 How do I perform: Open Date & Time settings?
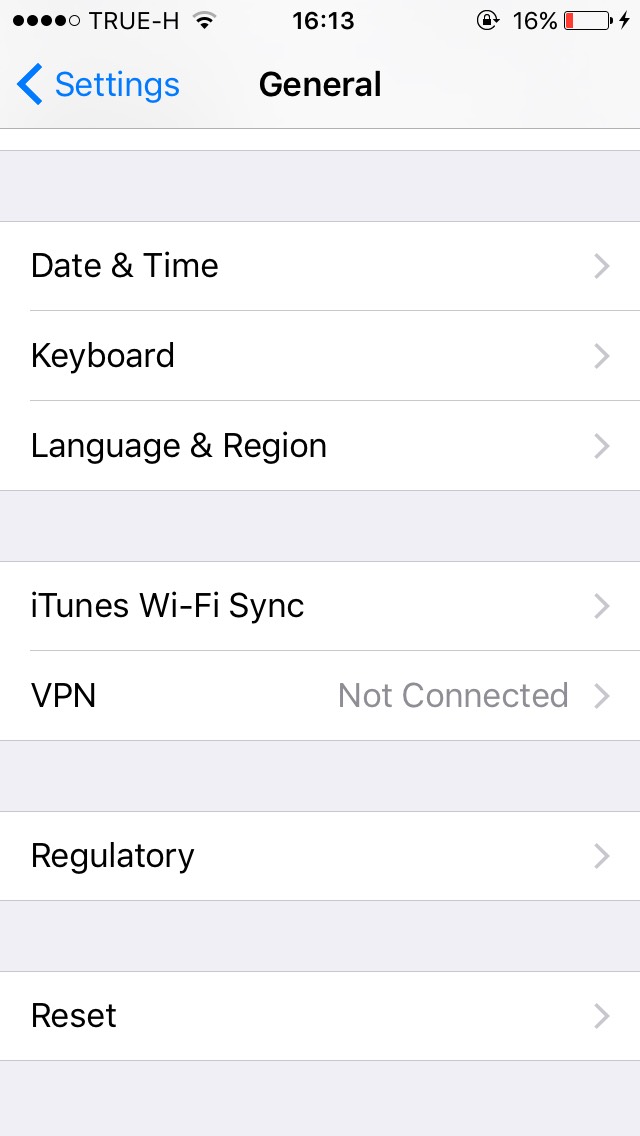tap(320, 266)
